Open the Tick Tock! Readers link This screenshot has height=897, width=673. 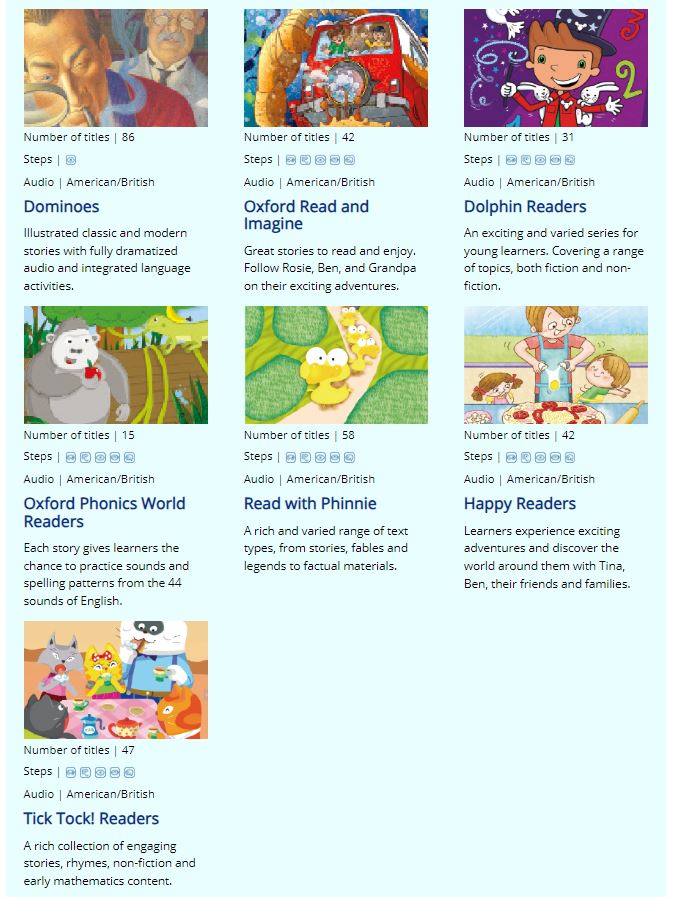click(91, 819)
